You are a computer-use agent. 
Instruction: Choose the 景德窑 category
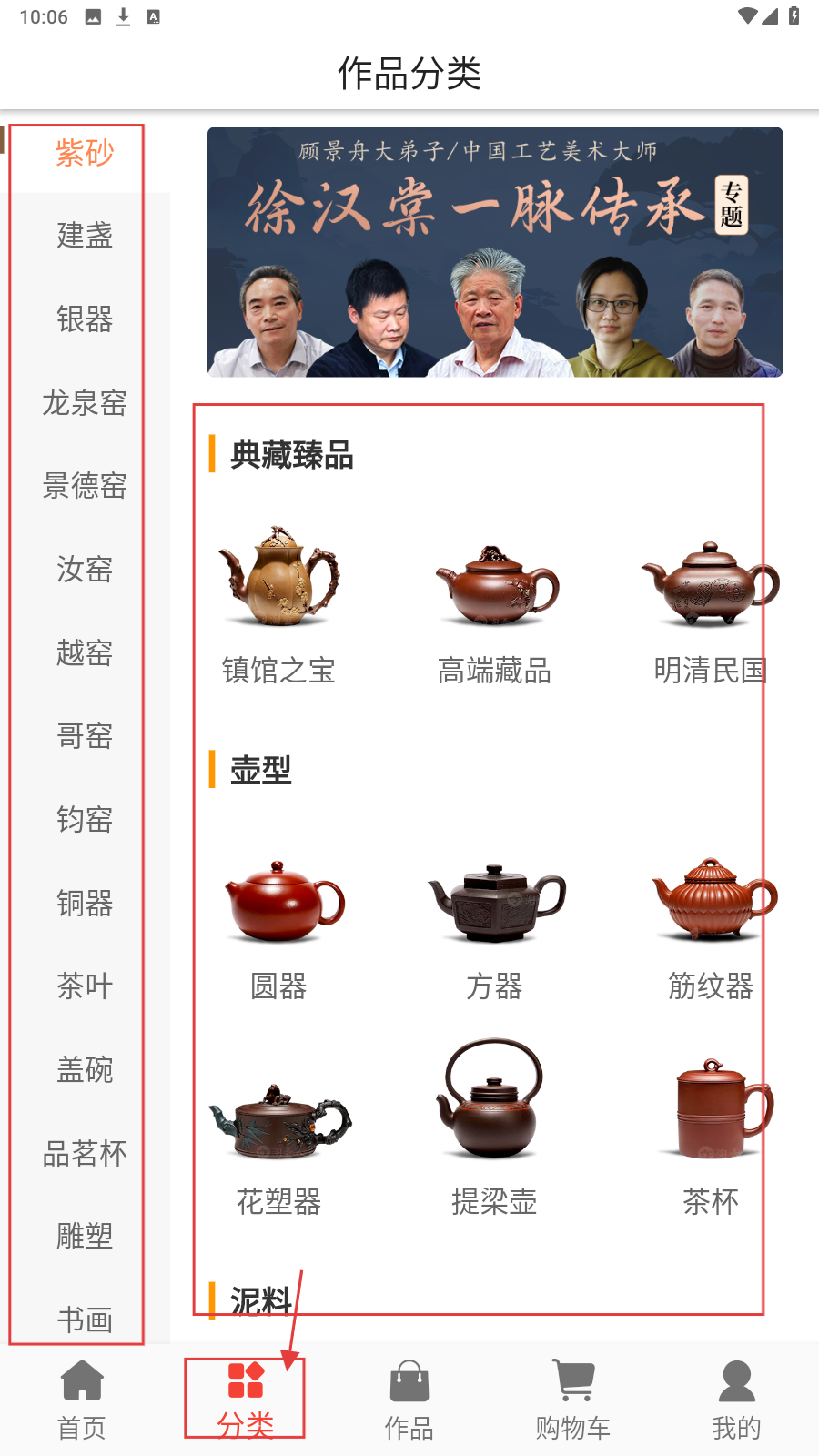pyautogui.click(x=85, y=486)
